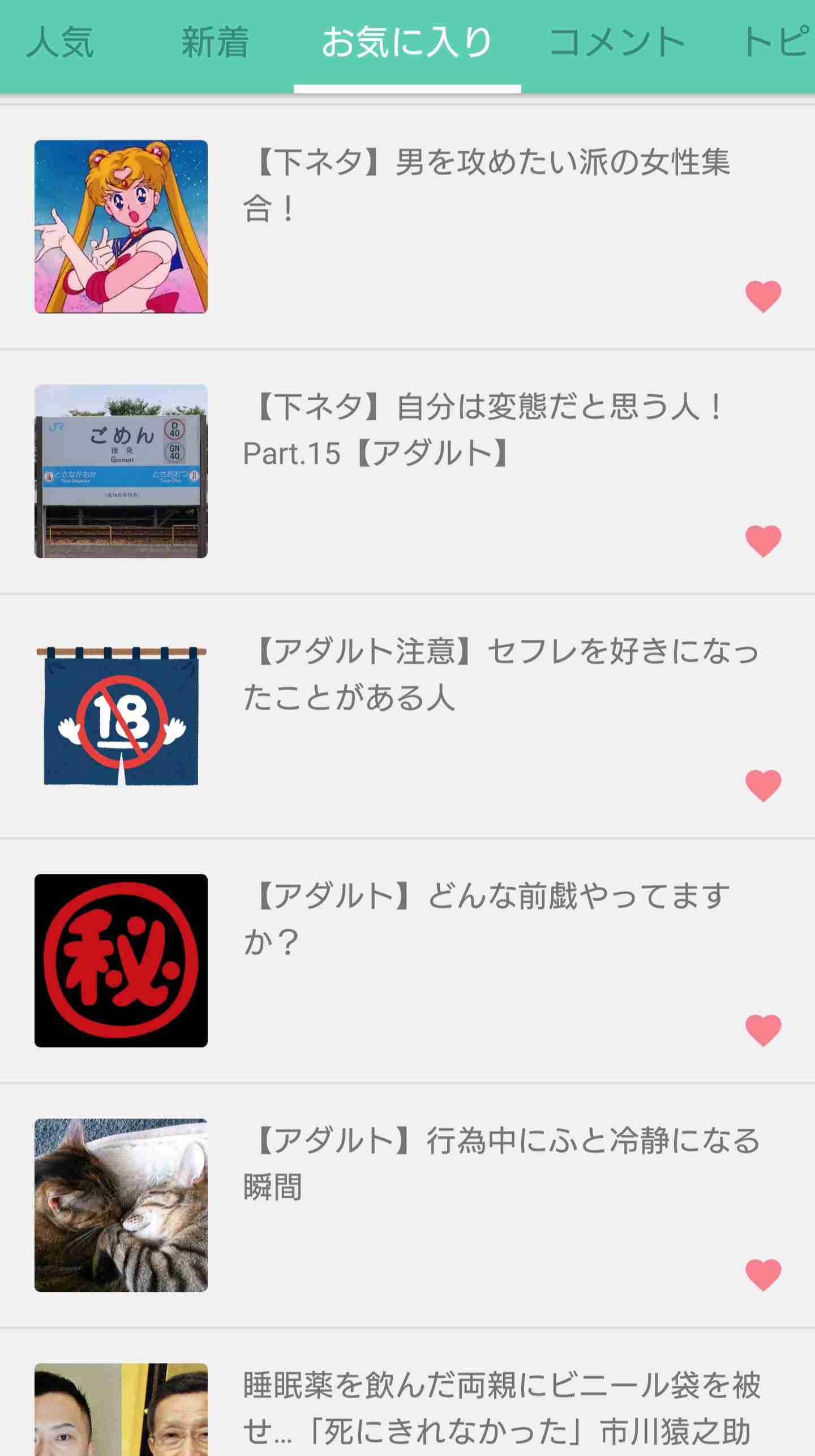Open the どんな前戯やってますか topic
This screenshot has width=815, height=1456.
pyautogui.click(x=407, y=961)
